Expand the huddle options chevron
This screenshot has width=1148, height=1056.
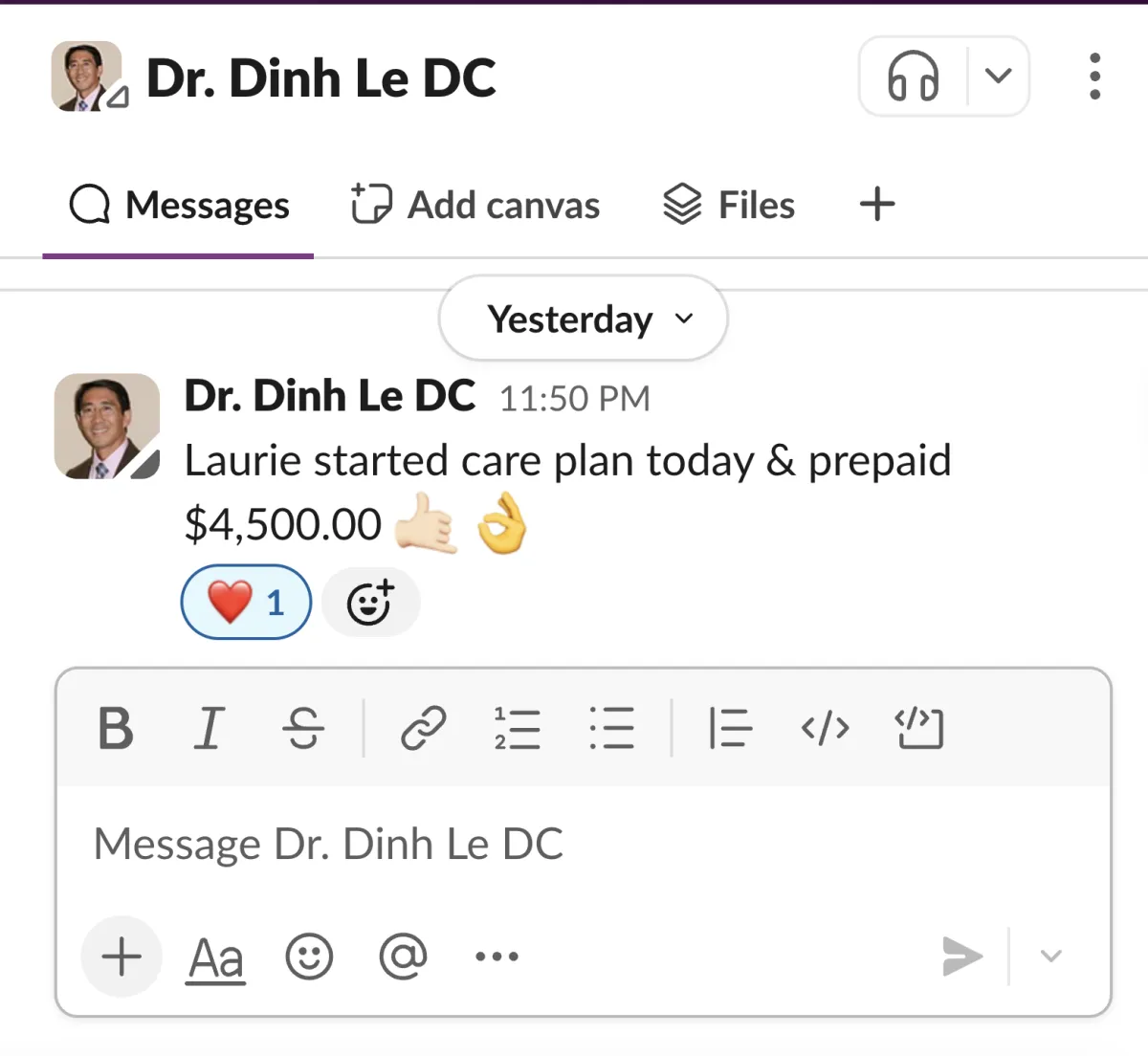pos(998,77)
